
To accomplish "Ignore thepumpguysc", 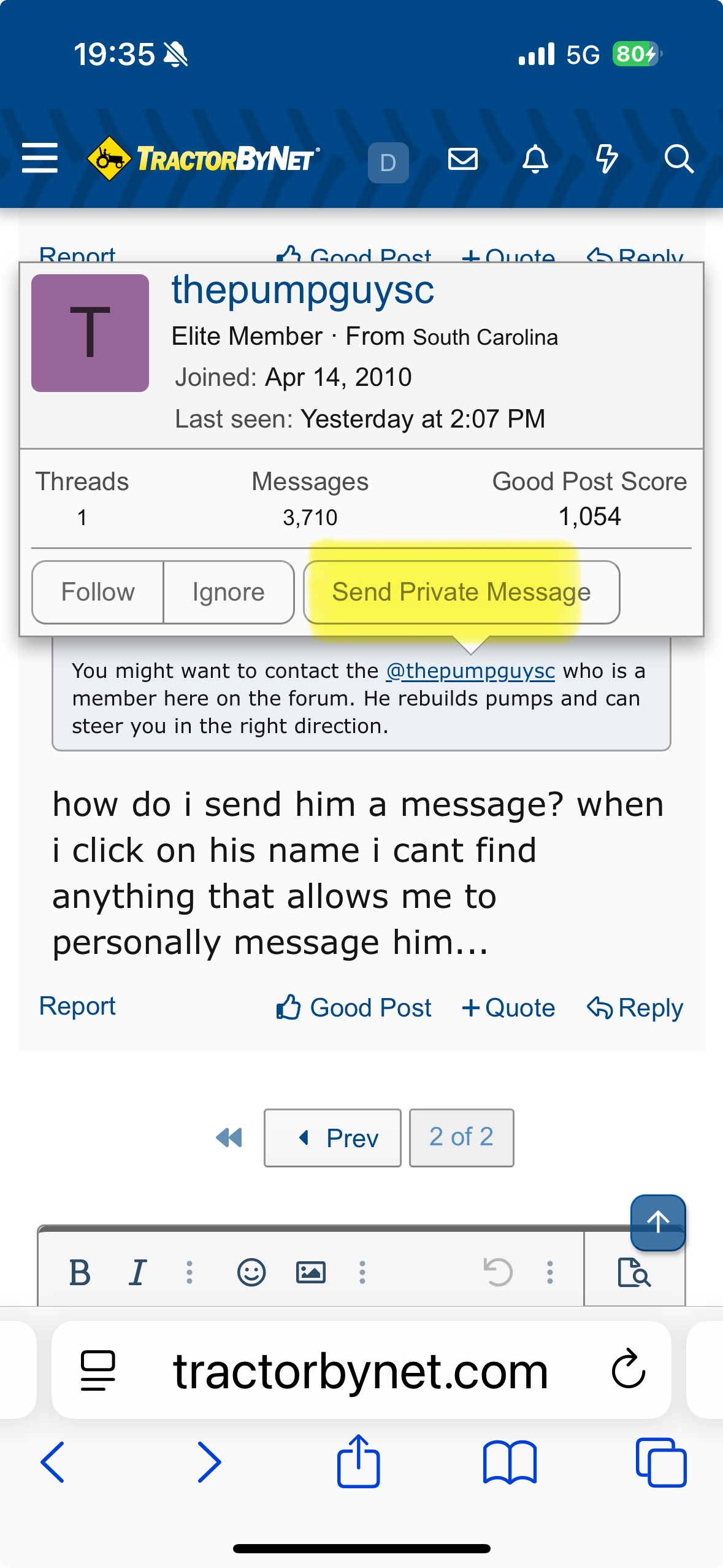I will [x=228, y=592].
